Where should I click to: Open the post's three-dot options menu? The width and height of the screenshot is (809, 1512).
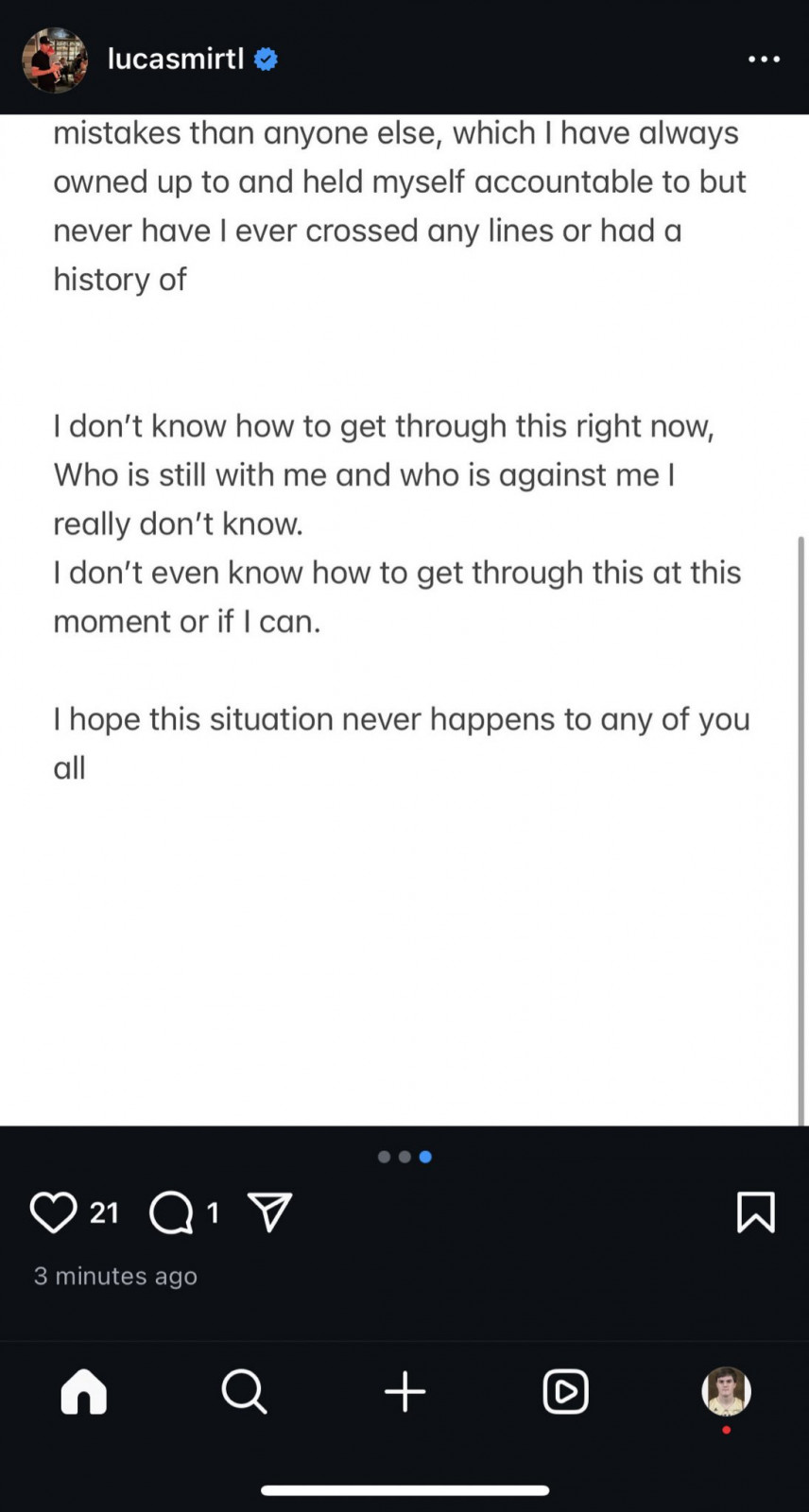pos(764,60)
